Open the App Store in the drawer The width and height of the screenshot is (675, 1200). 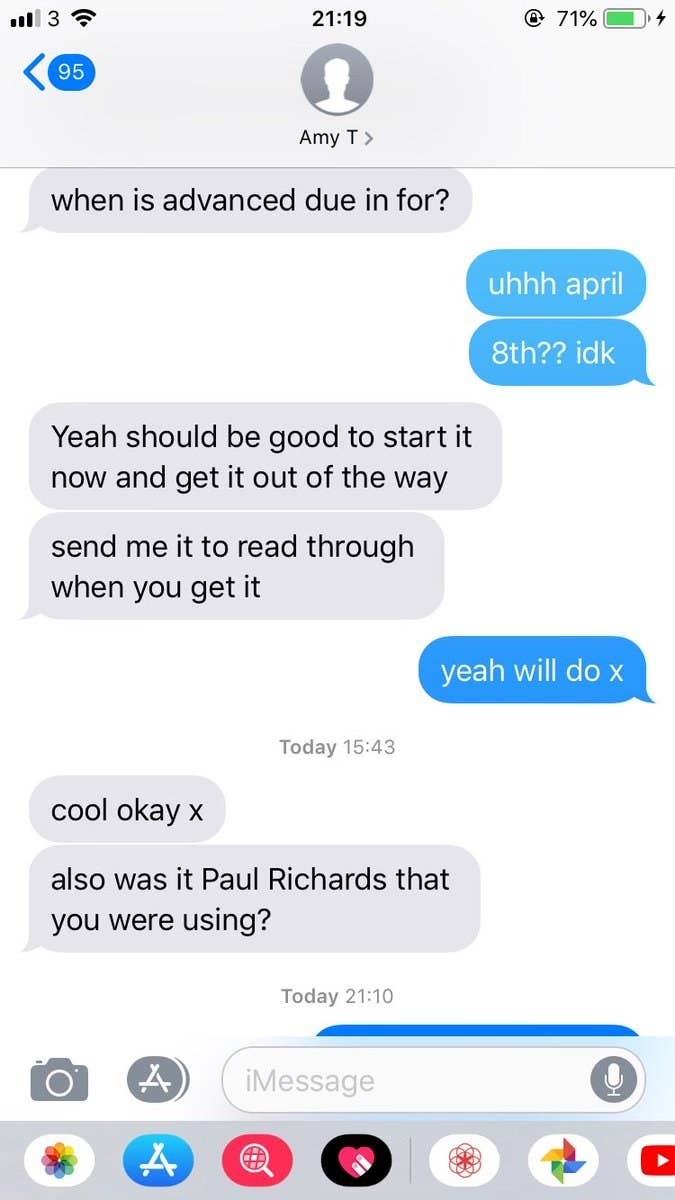[158, 1161]
